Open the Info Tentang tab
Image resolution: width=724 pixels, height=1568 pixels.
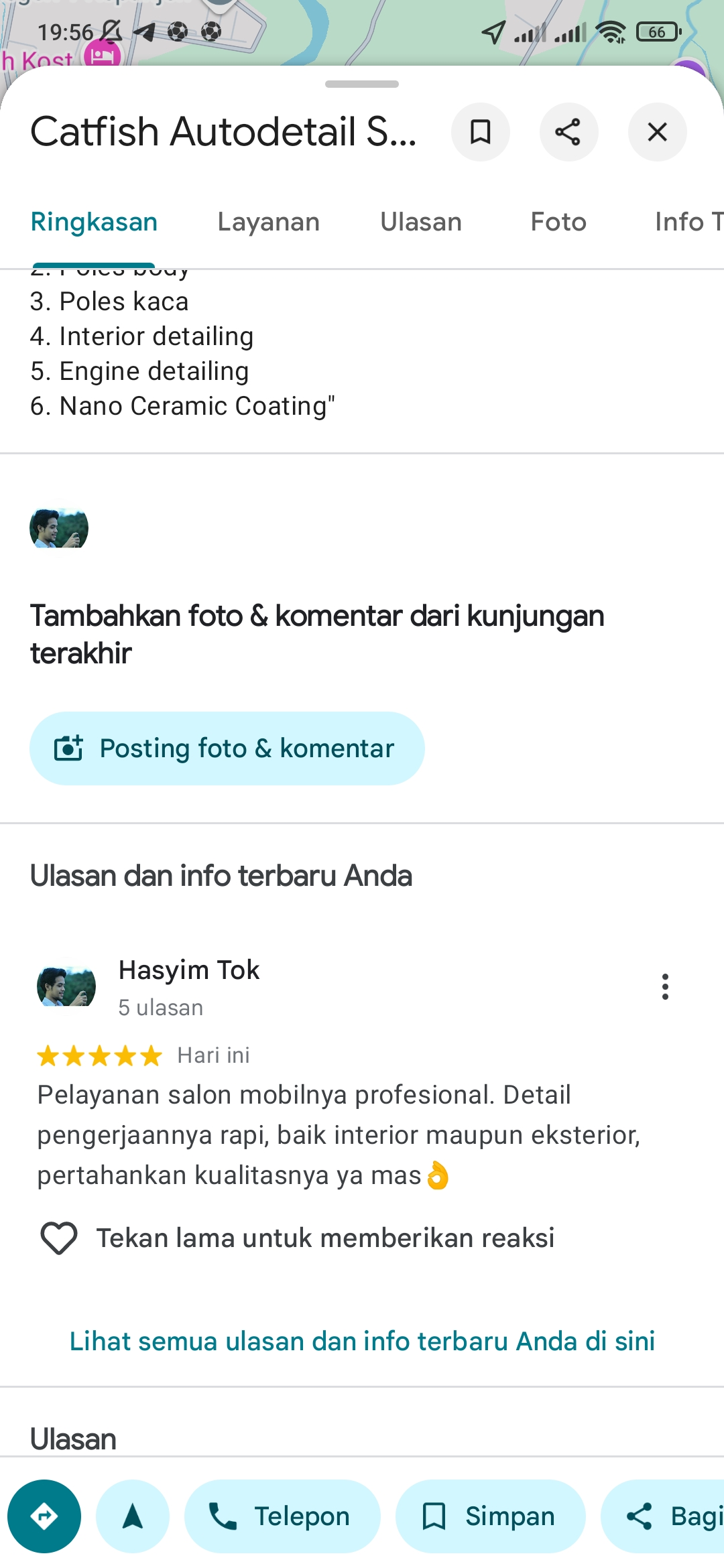point(688,222)
